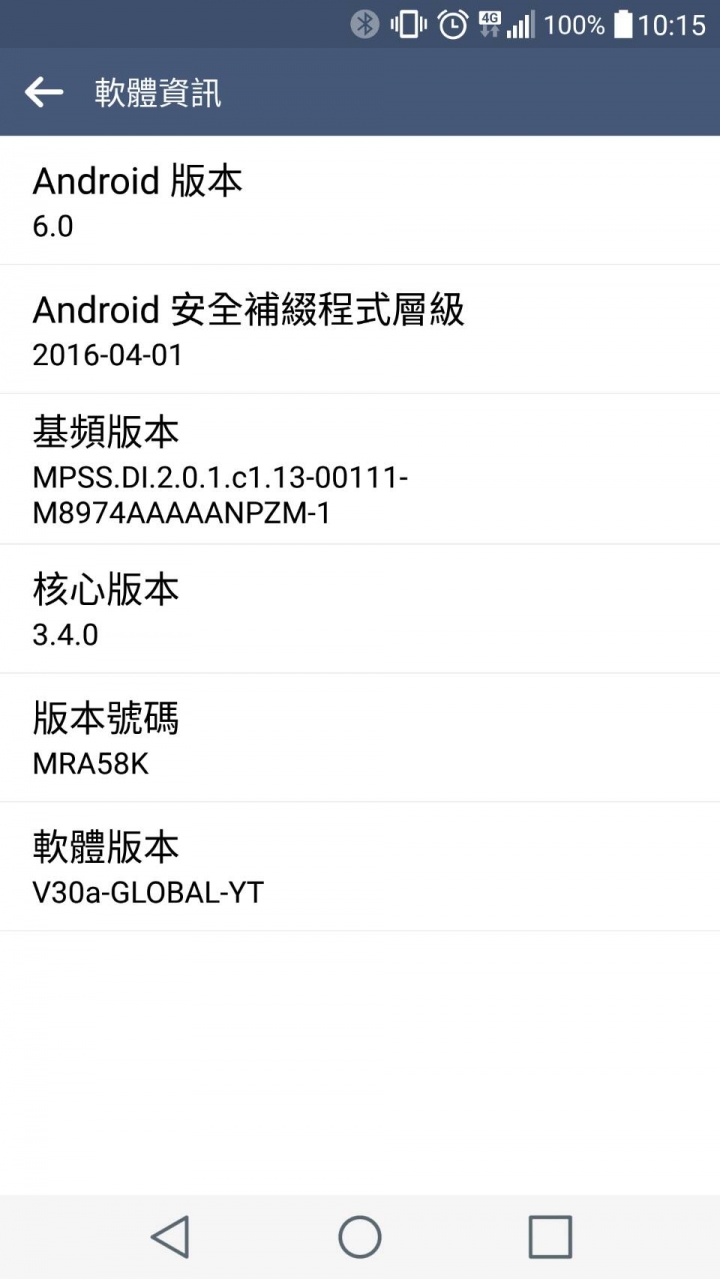This screenshot has width=720, height=1279.
Task: Go back from the 軟體資訊 screen
Action: [43, 93]
